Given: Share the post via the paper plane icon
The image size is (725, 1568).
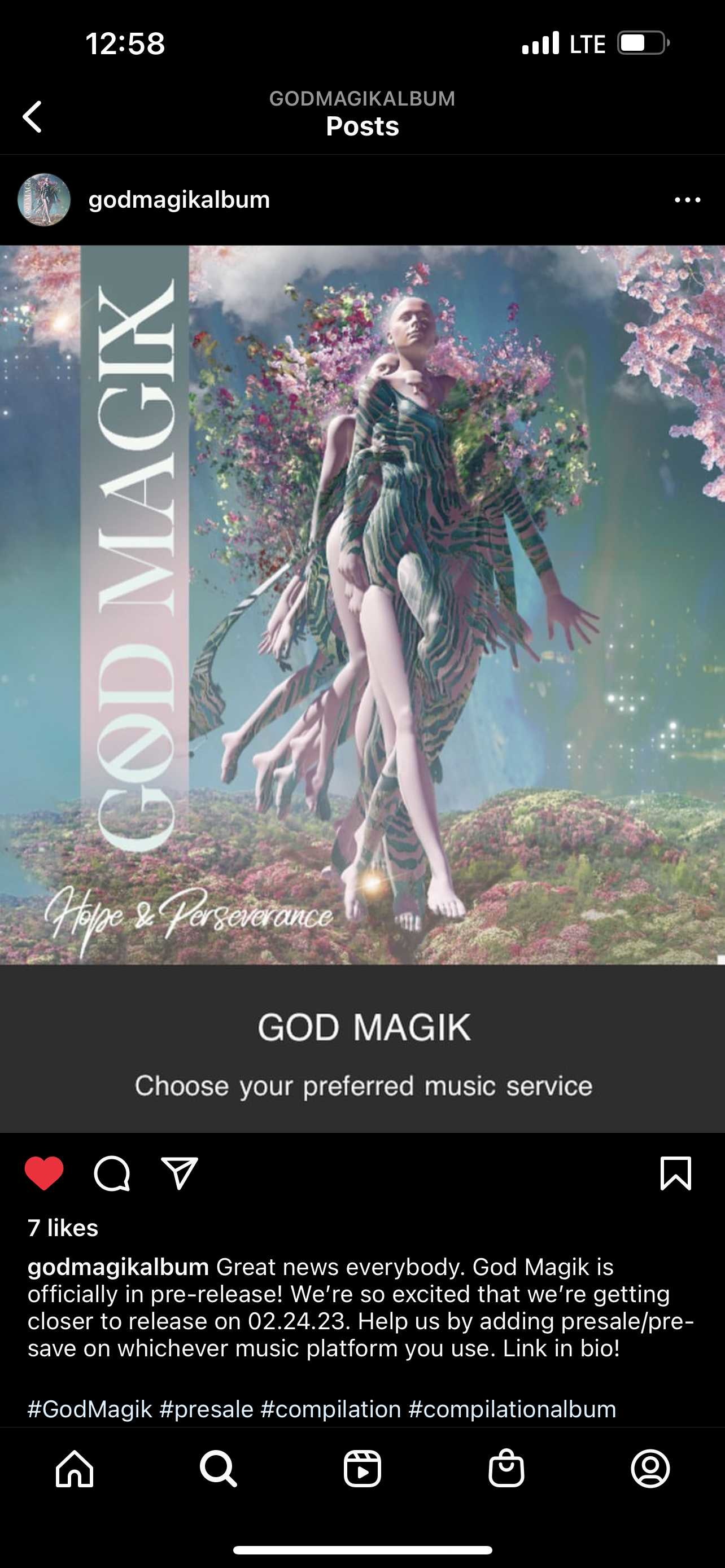Looking at the screenshot, I should (180, 1172).
